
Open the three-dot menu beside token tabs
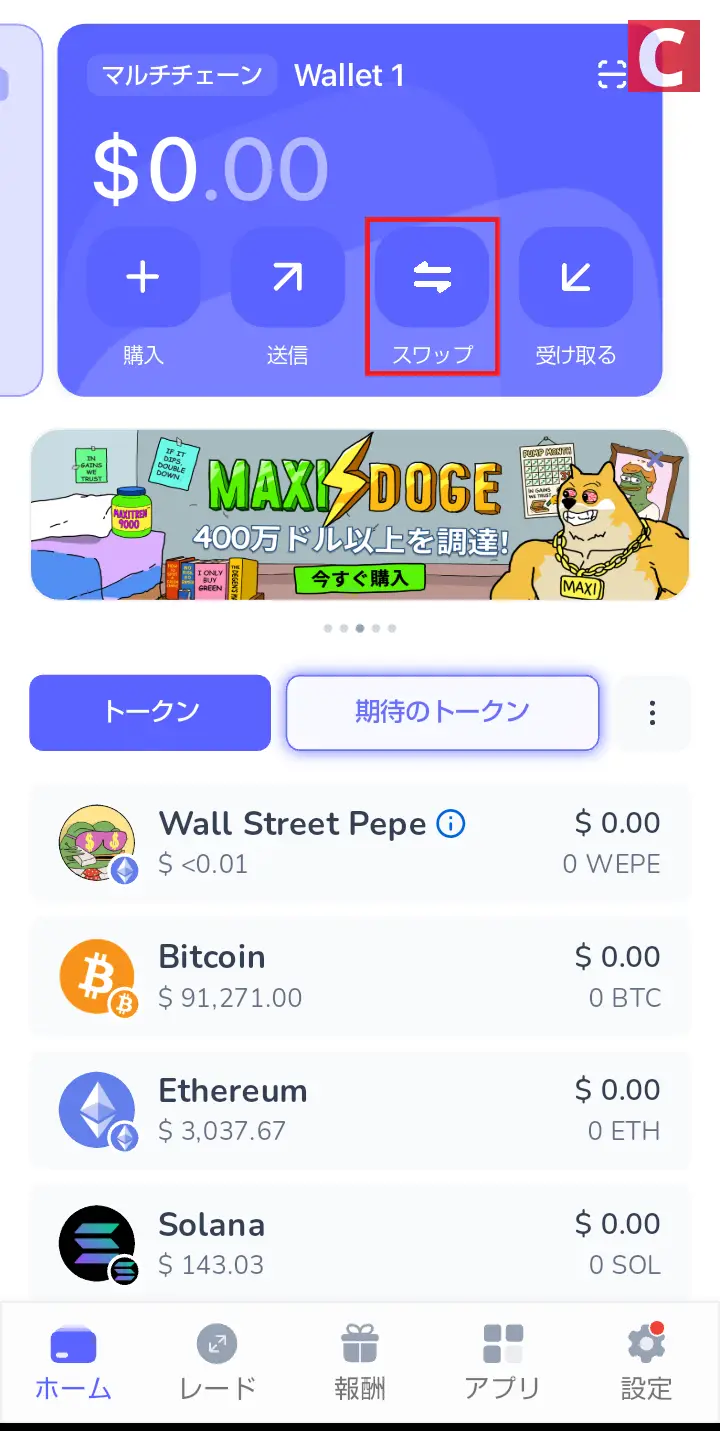(x=652, y=712)
